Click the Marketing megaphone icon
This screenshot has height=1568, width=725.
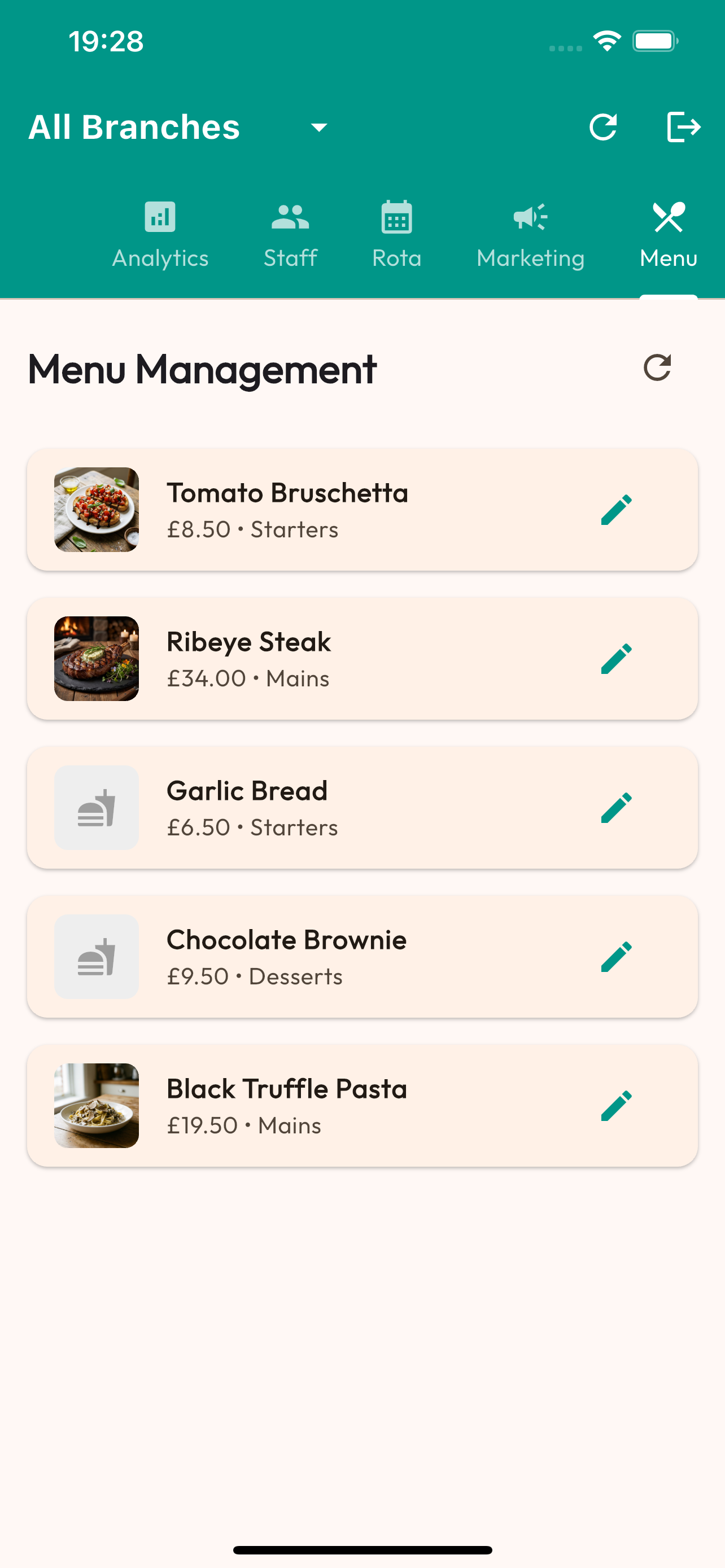[x=530, y=217]
